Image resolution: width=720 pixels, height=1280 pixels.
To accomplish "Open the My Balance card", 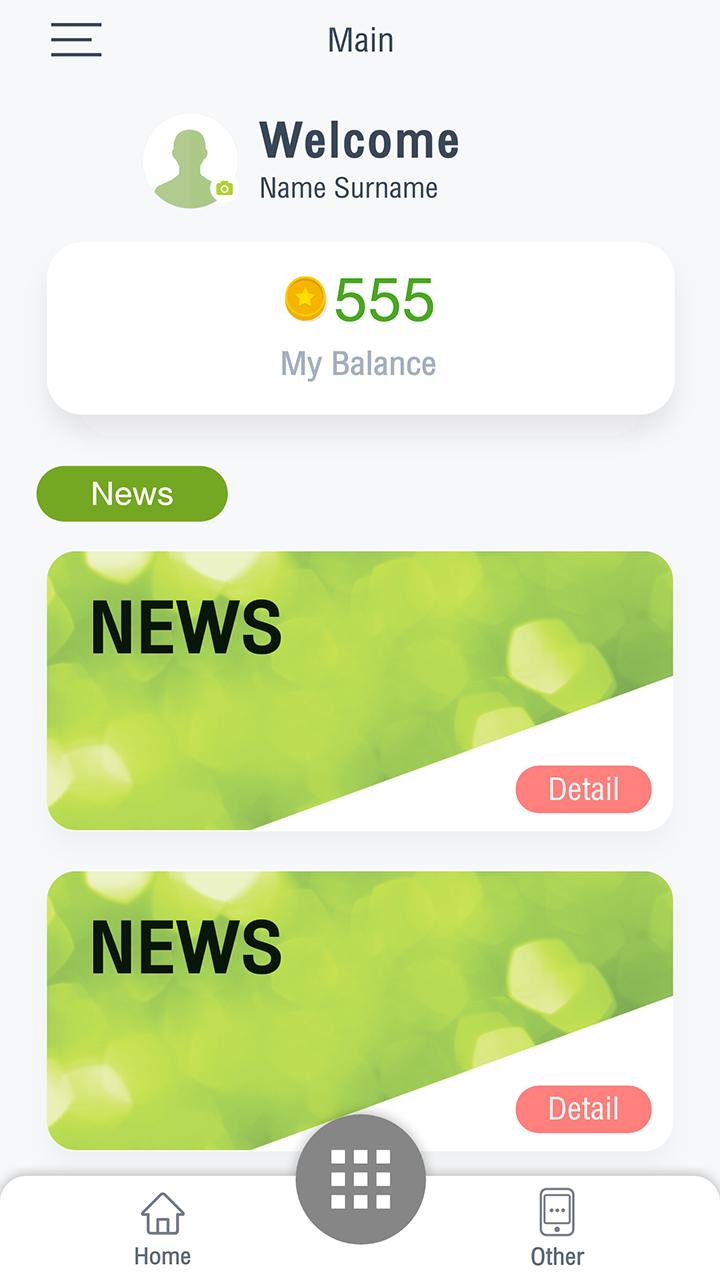I will 360,328.
